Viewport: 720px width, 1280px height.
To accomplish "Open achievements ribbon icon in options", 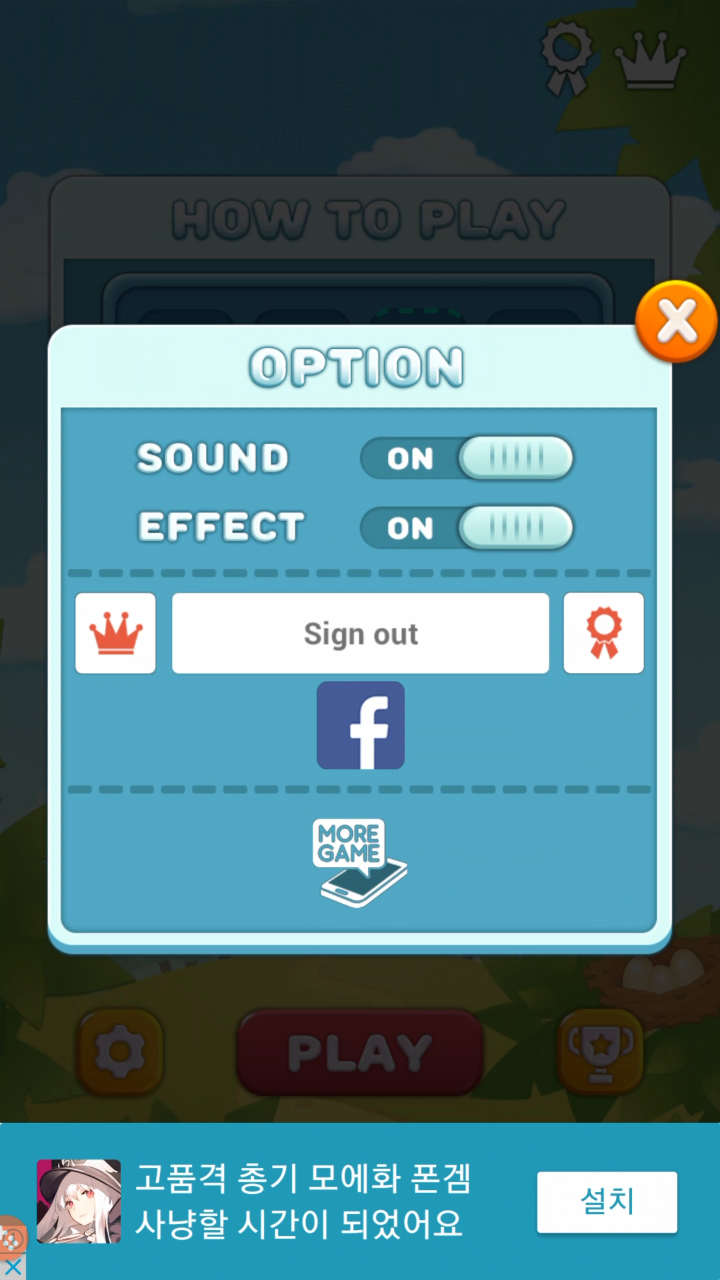I will [x=603, y=633].
